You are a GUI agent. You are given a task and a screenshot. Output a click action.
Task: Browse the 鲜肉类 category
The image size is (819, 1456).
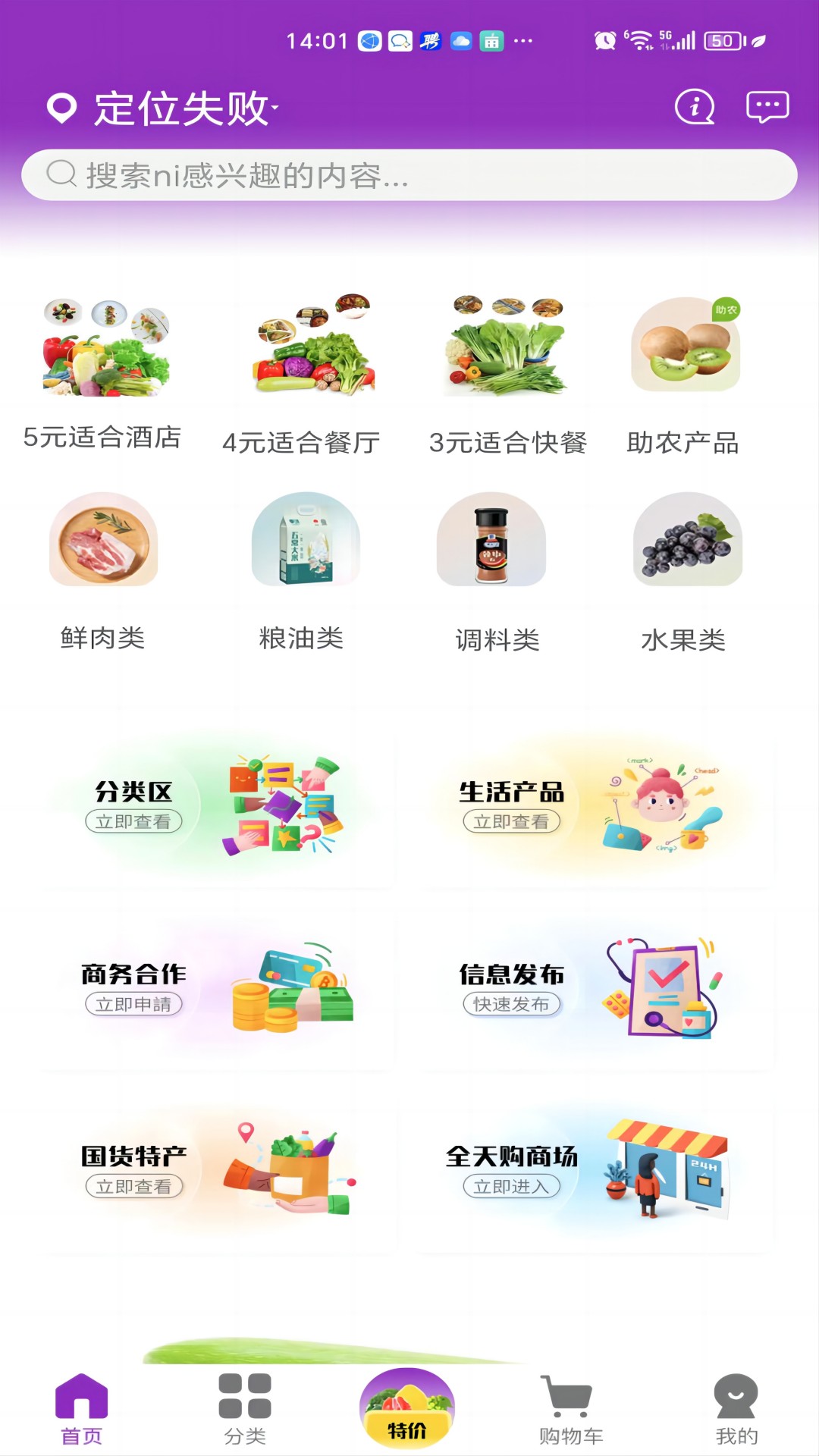click(103, 569)
